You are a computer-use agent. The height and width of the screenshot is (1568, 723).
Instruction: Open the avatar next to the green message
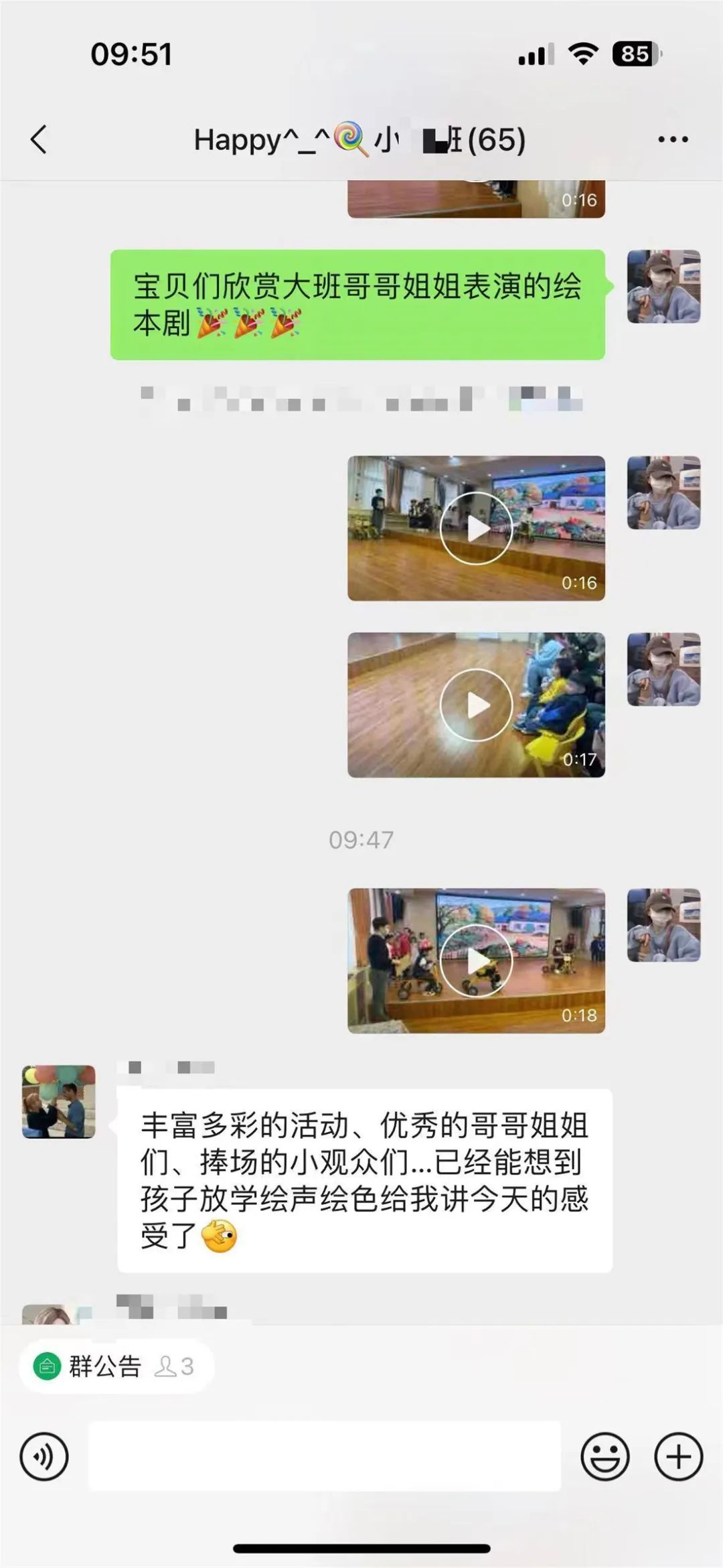663,287
